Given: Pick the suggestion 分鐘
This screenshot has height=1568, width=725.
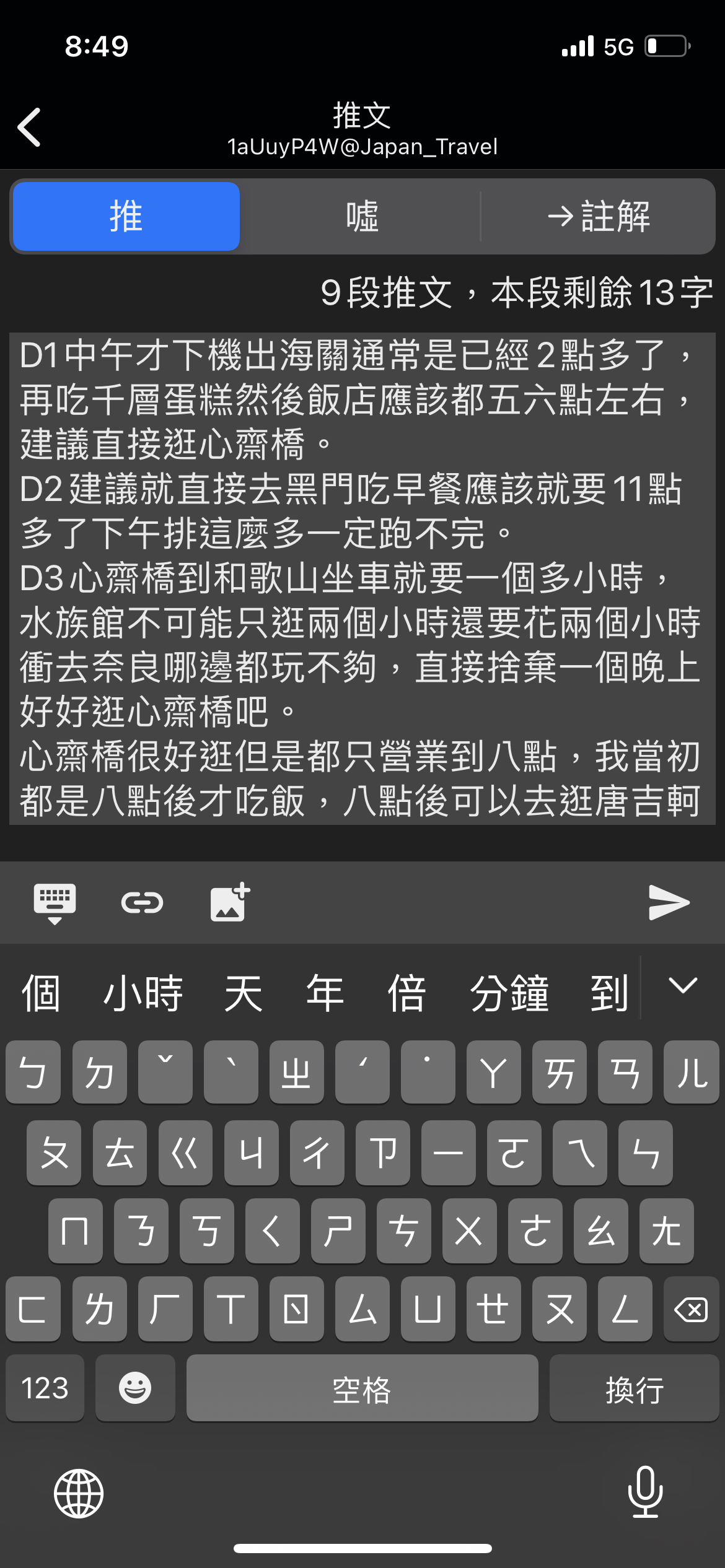Looking at the screenshot, I should click(x=509, y=994).
